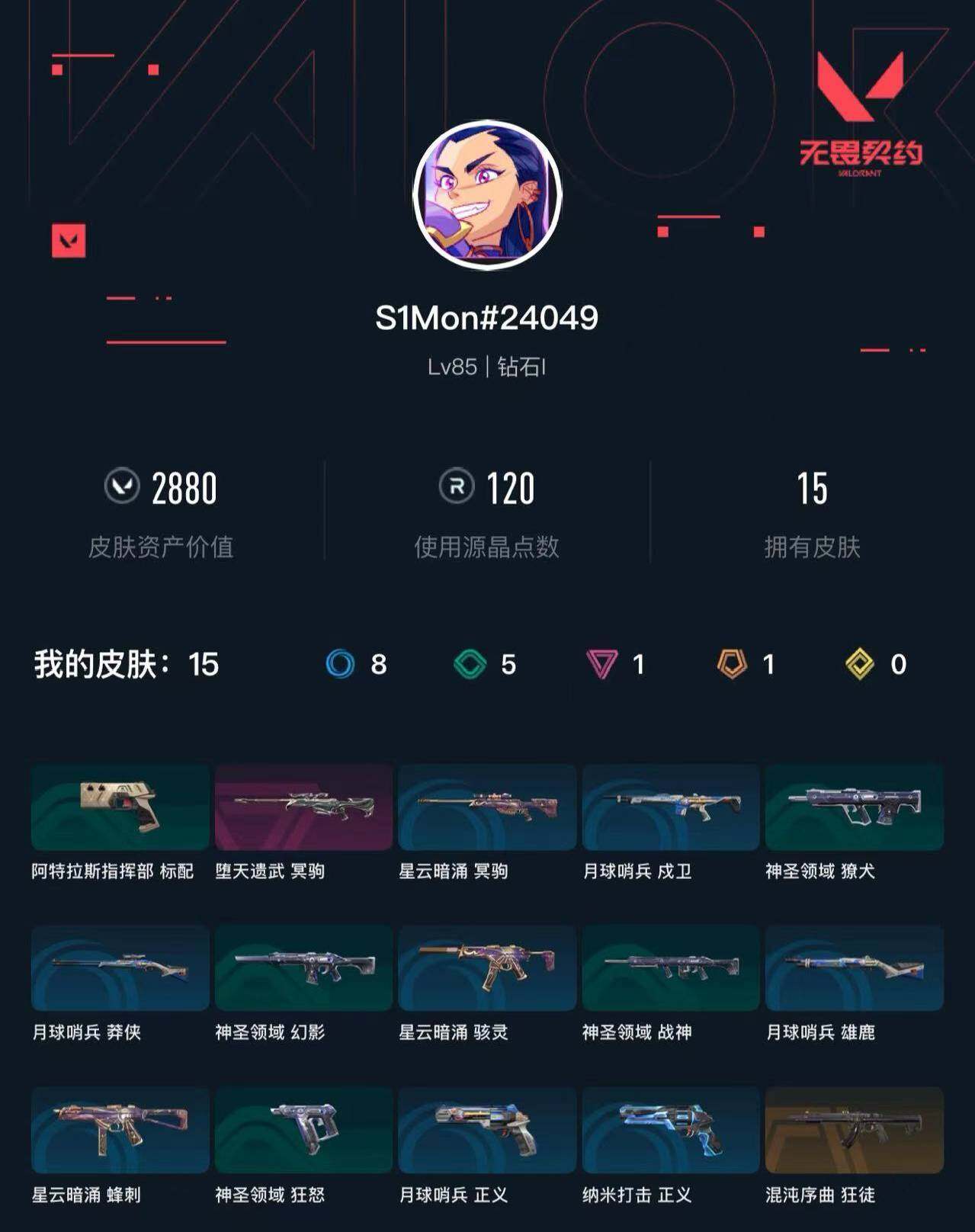Expand the 皮肤资产价值 details panel

click(x=162, y=545)
